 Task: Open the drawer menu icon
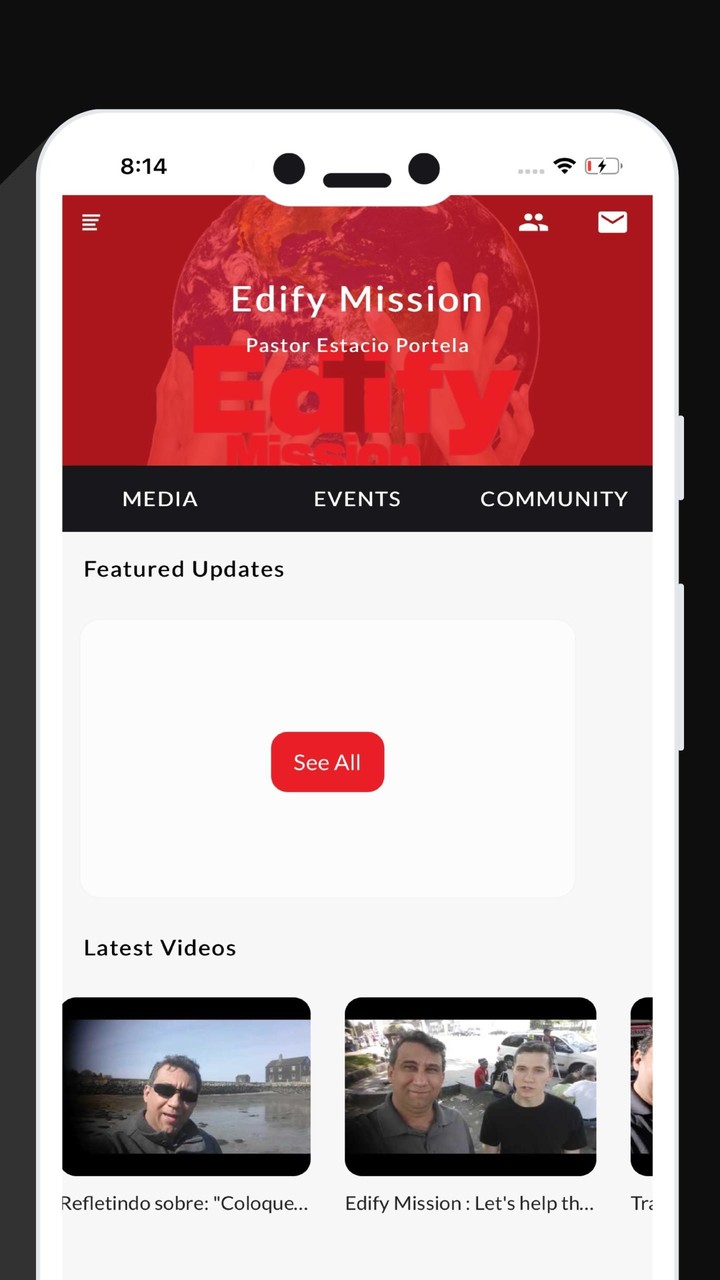tap(91, 222)
